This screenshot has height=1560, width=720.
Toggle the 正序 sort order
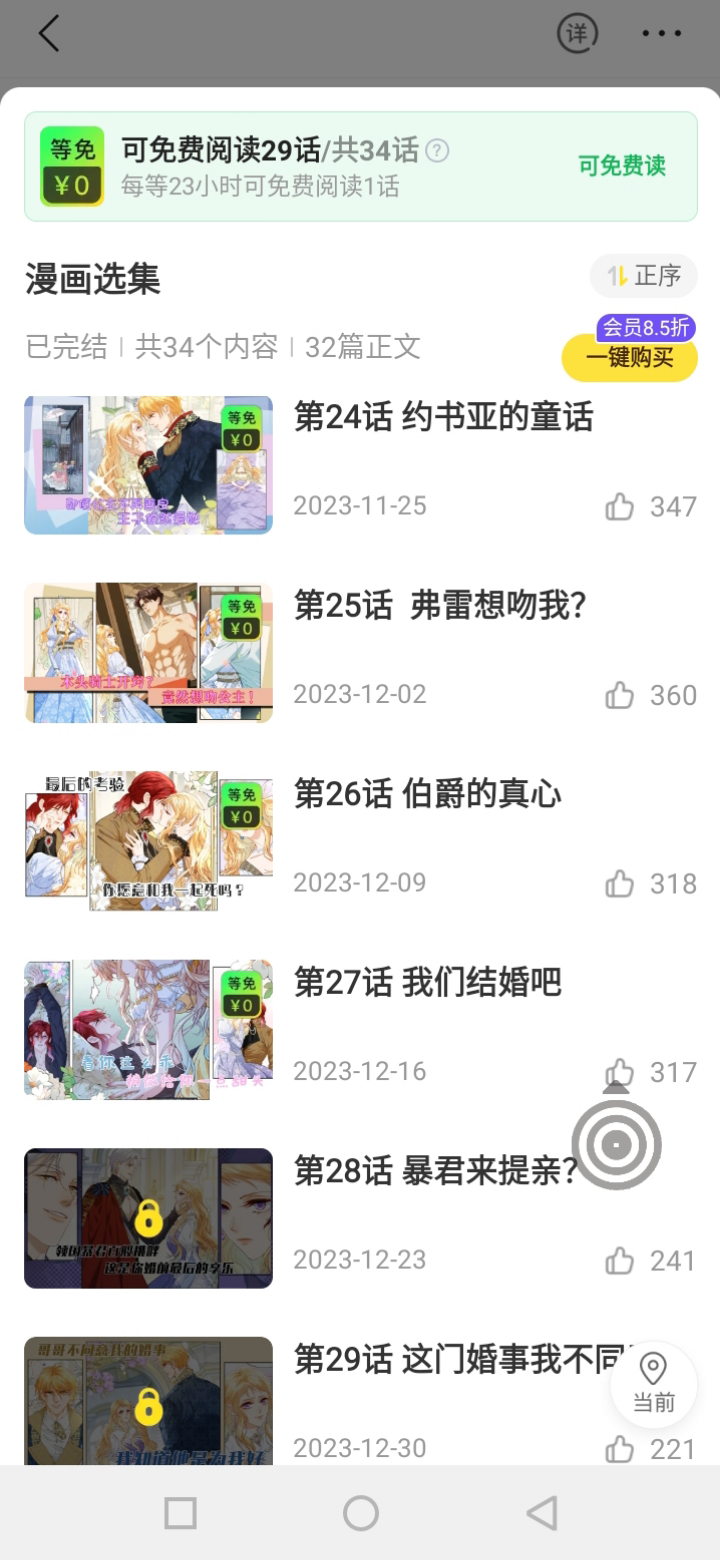(x=643, y=276)
